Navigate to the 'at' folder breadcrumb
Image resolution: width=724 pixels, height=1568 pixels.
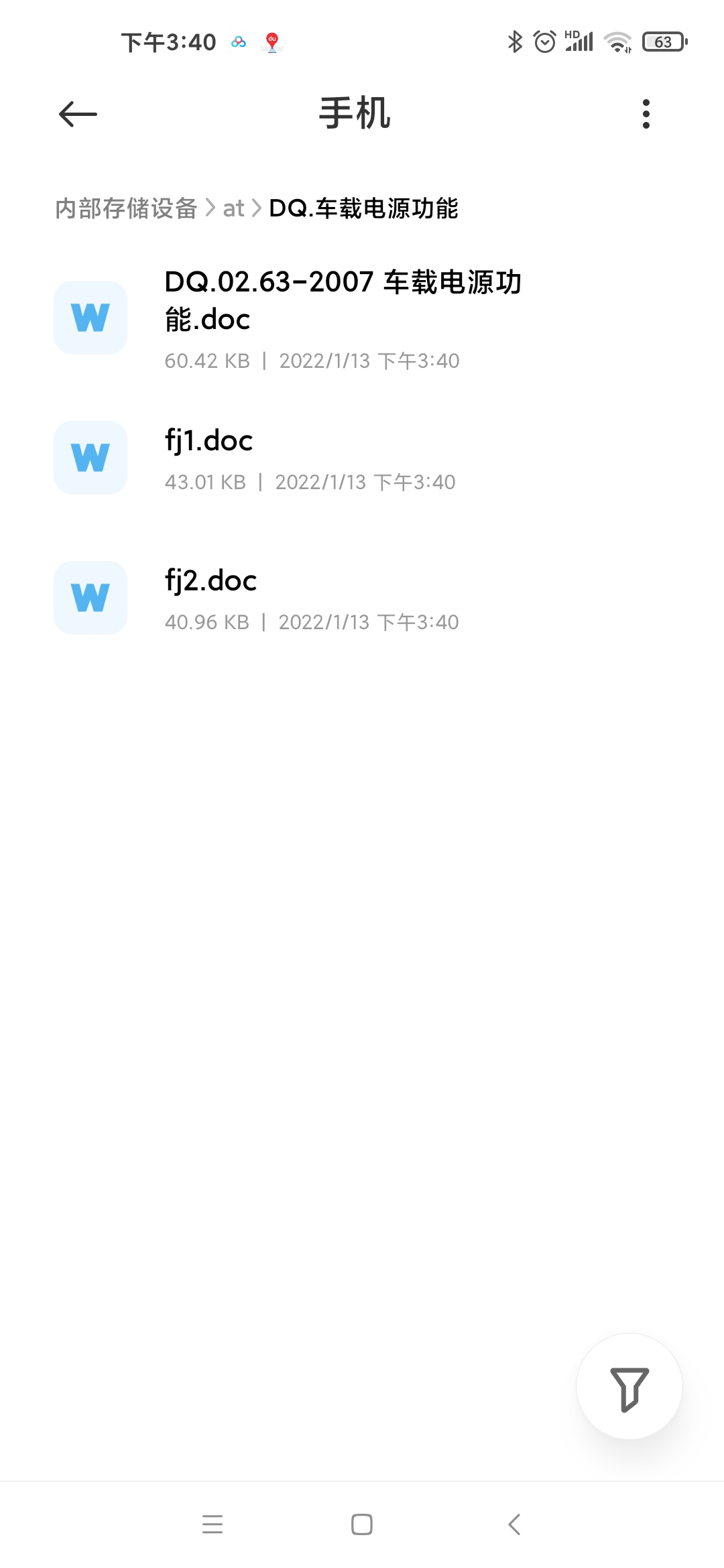[233, 208]
